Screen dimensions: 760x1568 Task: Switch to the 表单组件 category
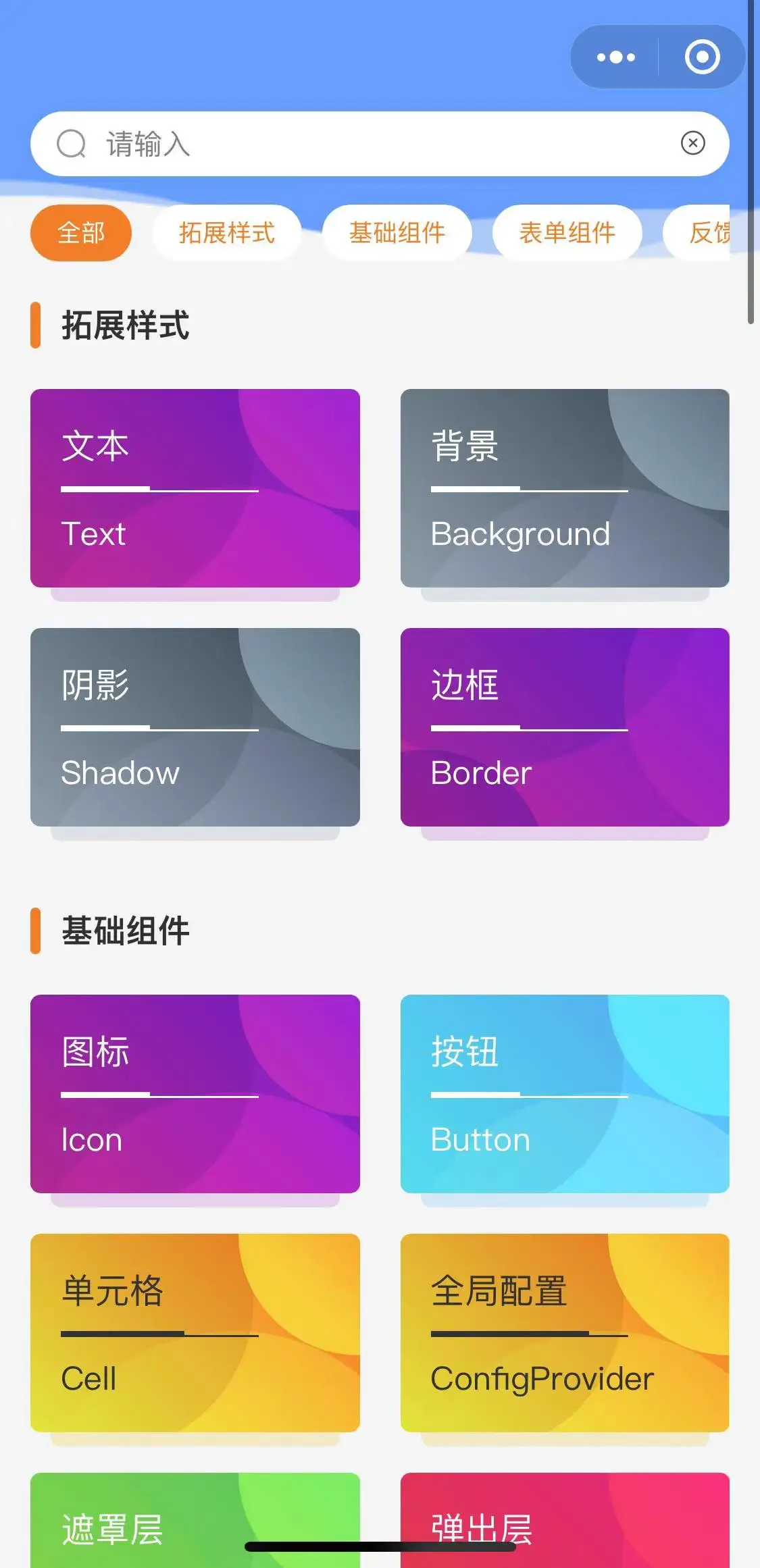coord(567,233)
